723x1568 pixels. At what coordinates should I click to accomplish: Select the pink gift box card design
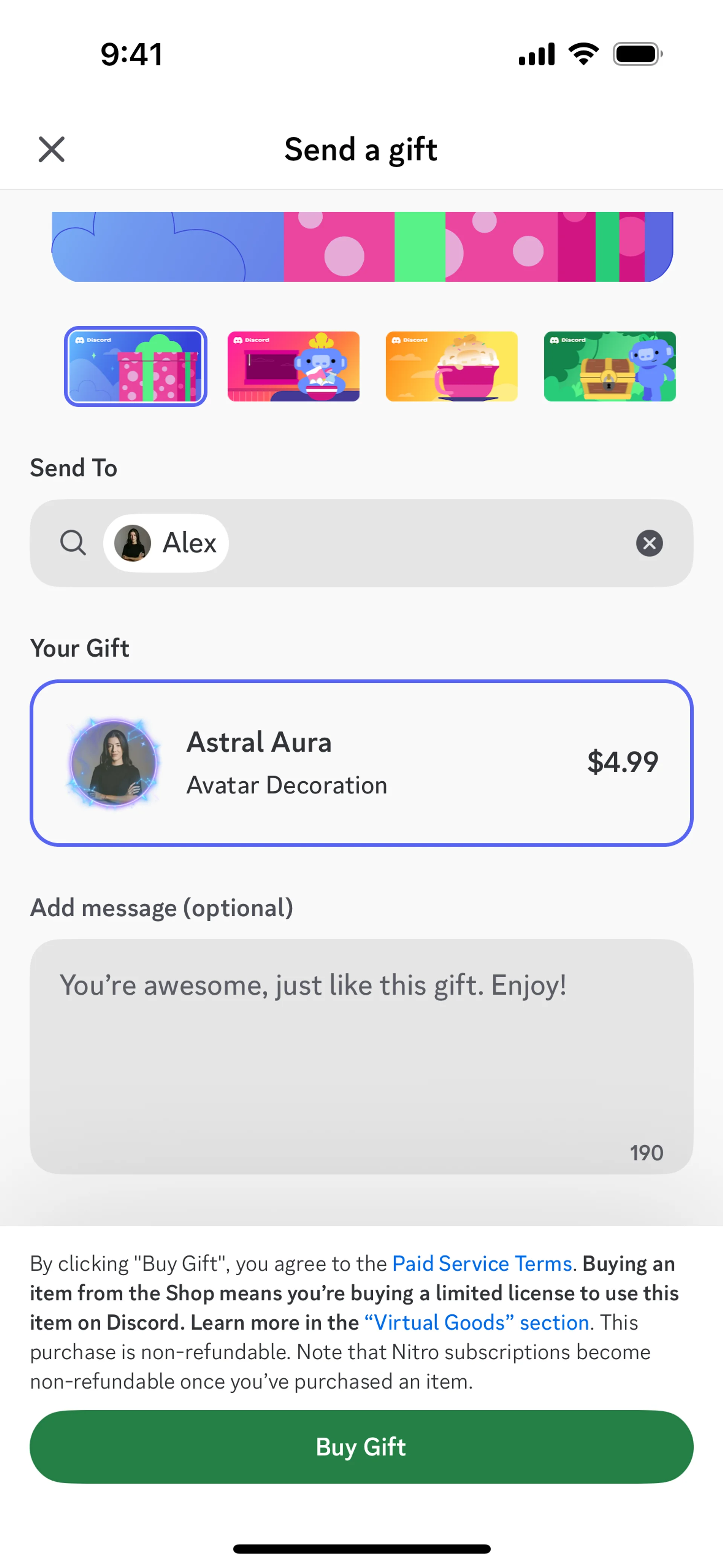point(136,367)
